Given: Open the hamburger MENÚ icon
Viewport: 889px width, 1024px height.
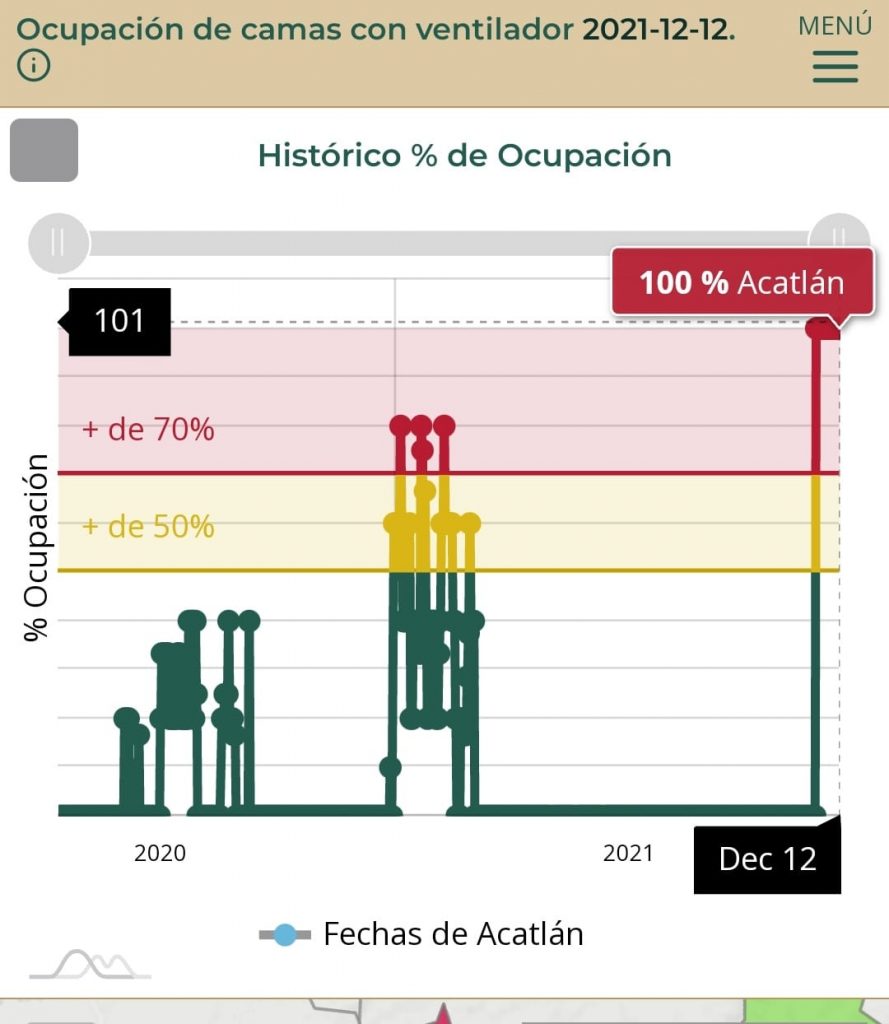Looking at the screenshot, I should tap(835, 67).
